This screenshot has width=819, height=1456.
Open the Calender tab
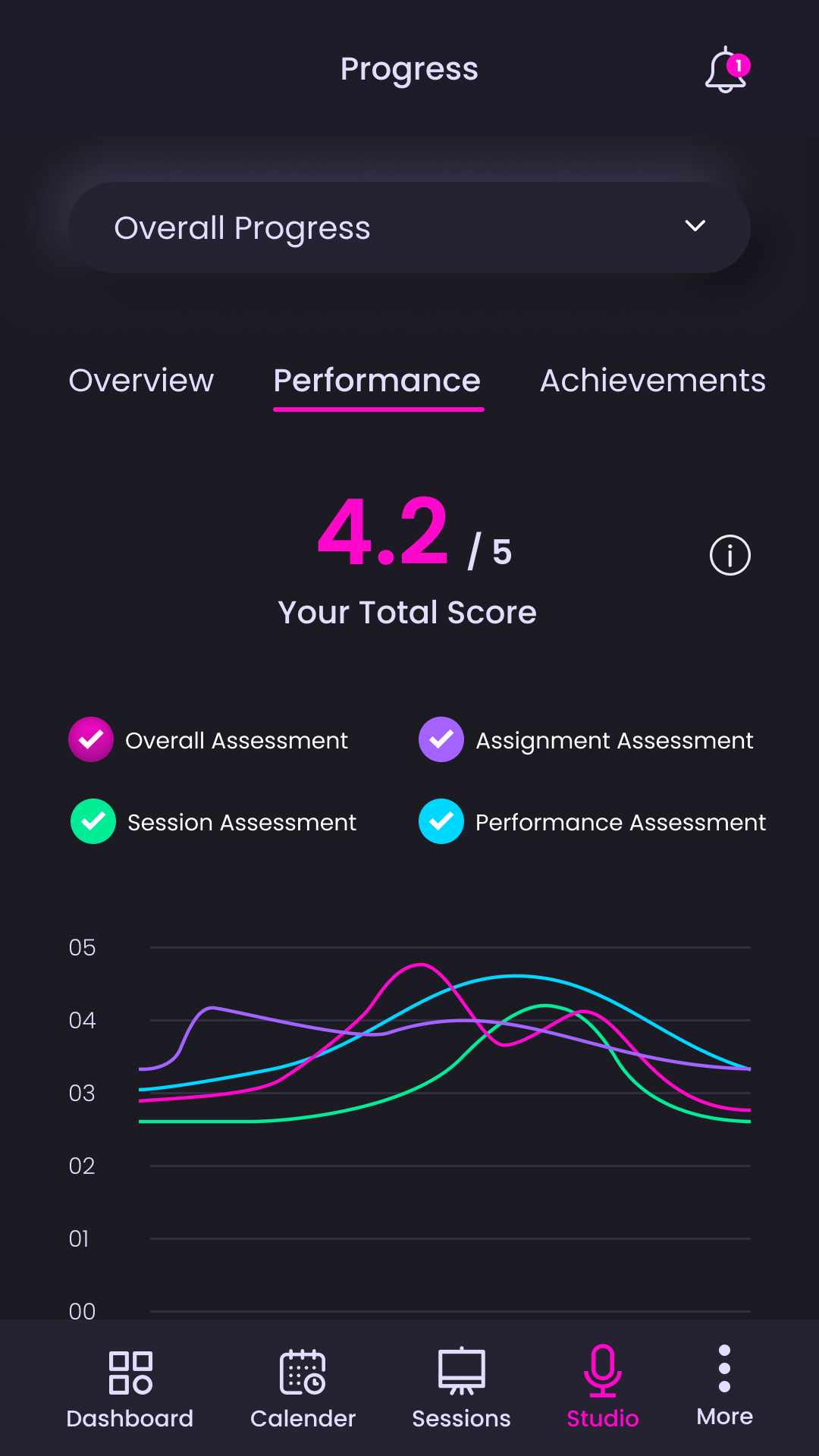[303, 1389]
